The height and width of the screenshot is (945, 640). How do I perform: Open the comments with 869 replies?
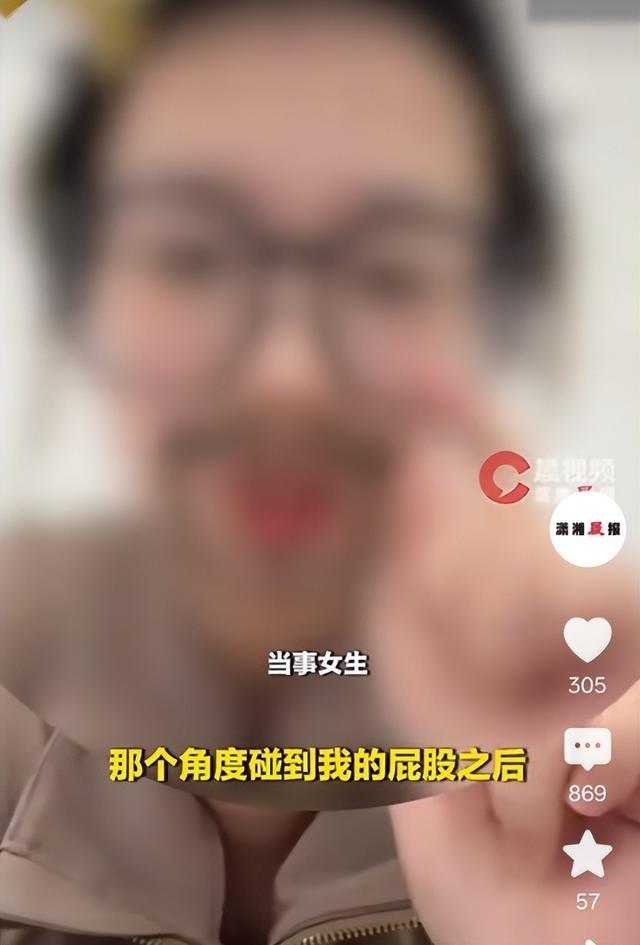click(x=587, y=749)
